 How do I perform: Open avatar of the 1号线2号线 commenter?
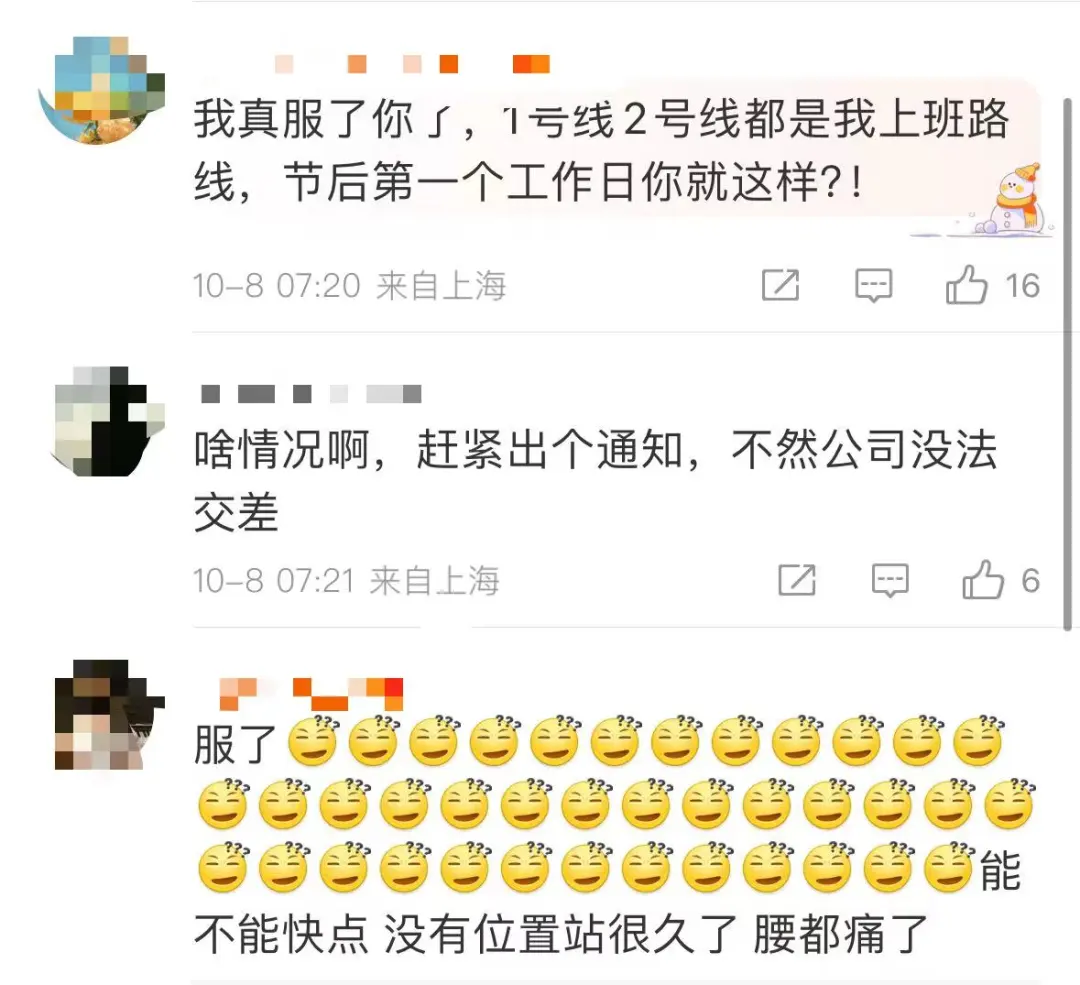pos(99,91)
